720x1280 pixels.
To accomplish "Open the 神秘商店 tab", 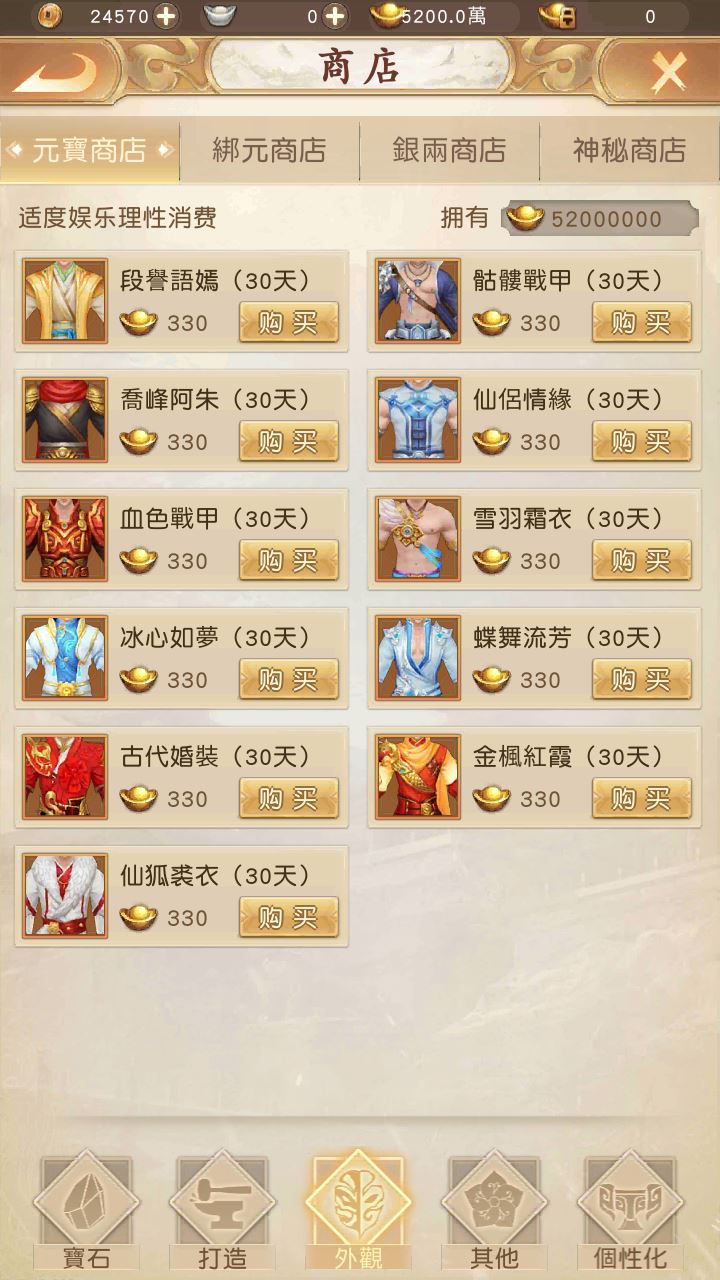I will 629,151.
